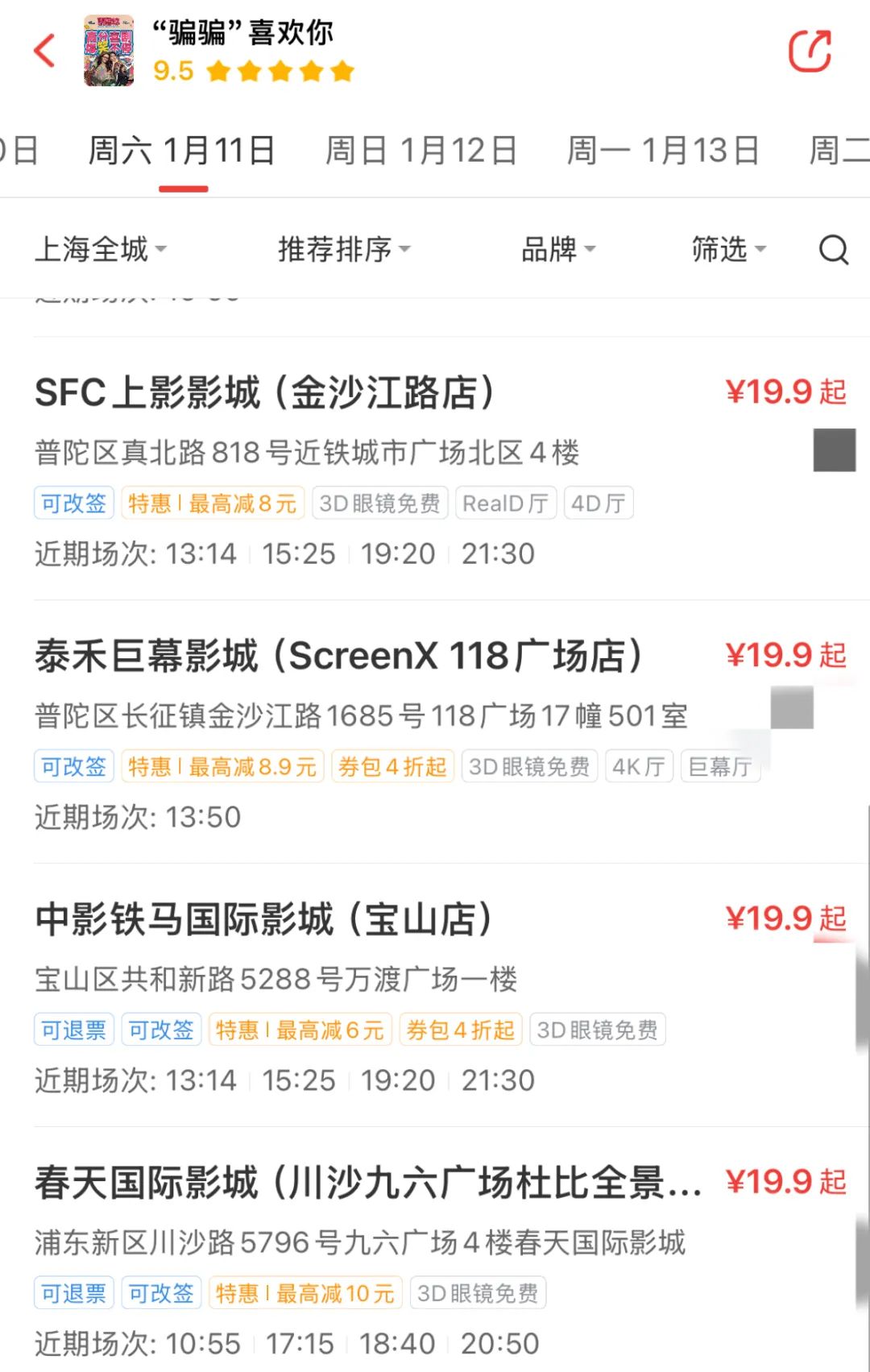The width and height of the screenshot is (870, 1372).
Task: Open the “骗骗”喜欢你 movie poster
Action: click(x=109, y=51)
